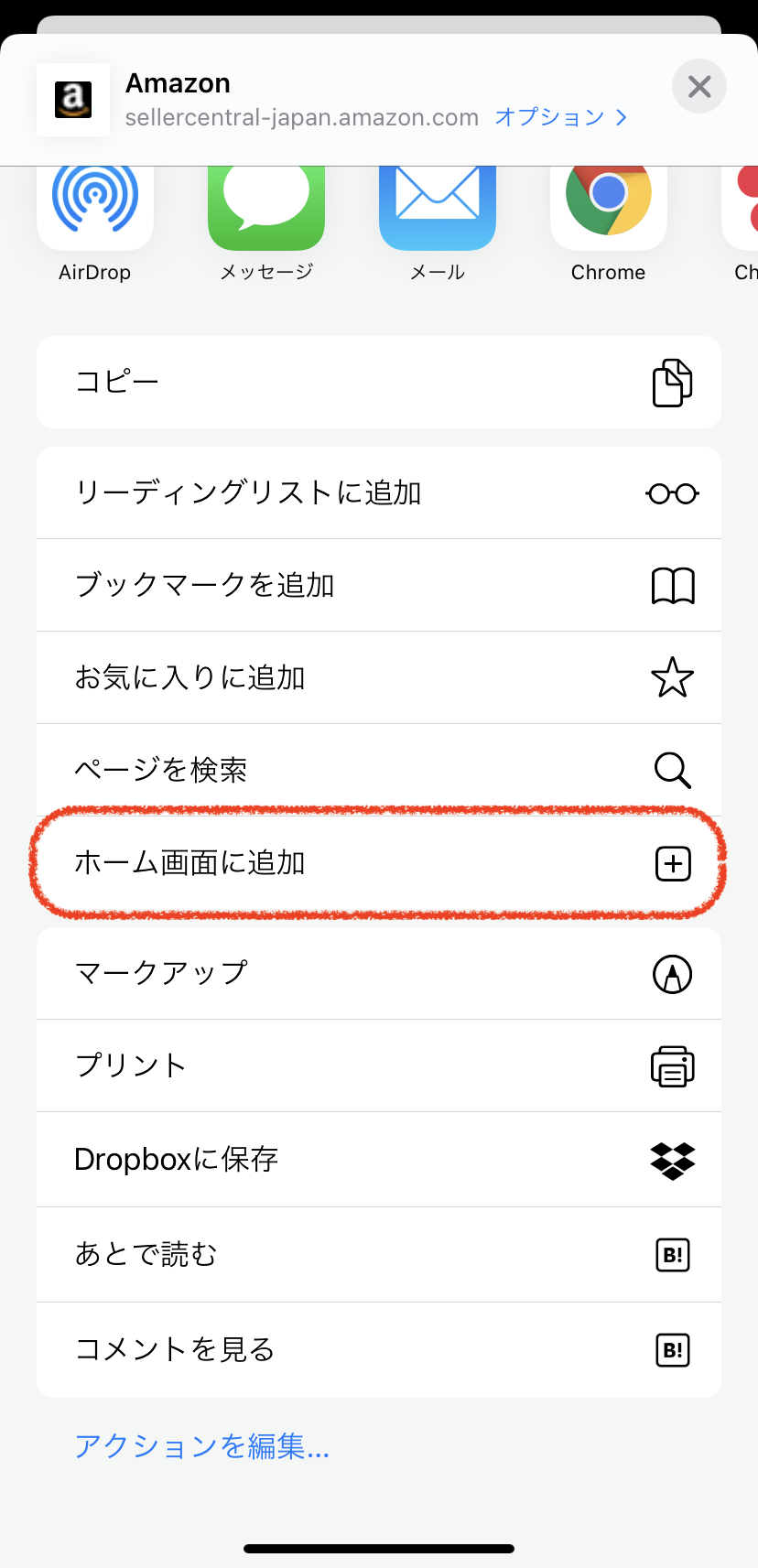
Task: Open アクションを編集… link
Action: pos(201,1445)
